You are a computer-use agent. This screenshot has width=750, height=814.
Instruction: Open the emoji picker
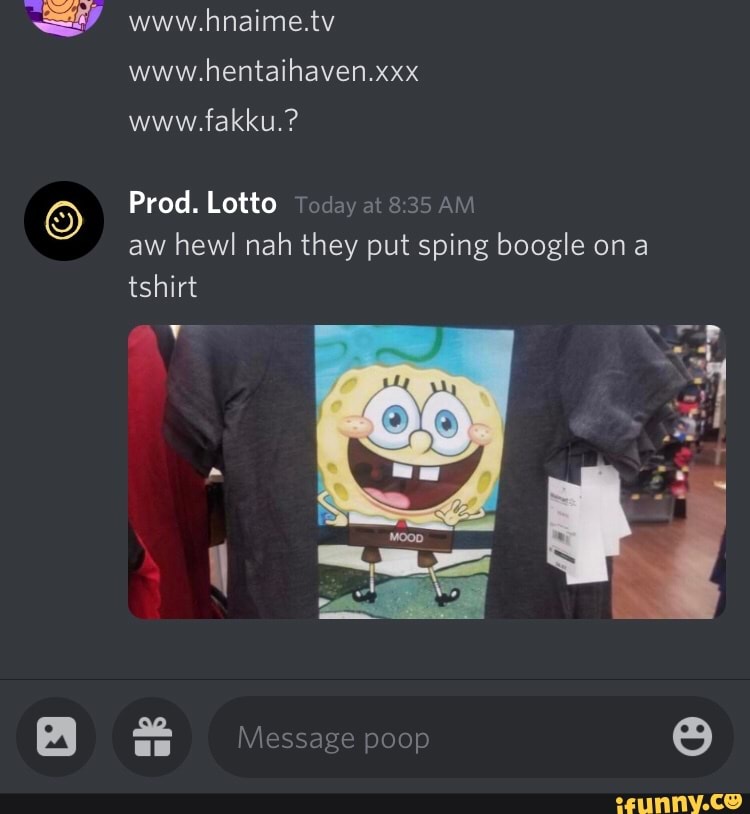pyautogui.click(x=692, y=738)
